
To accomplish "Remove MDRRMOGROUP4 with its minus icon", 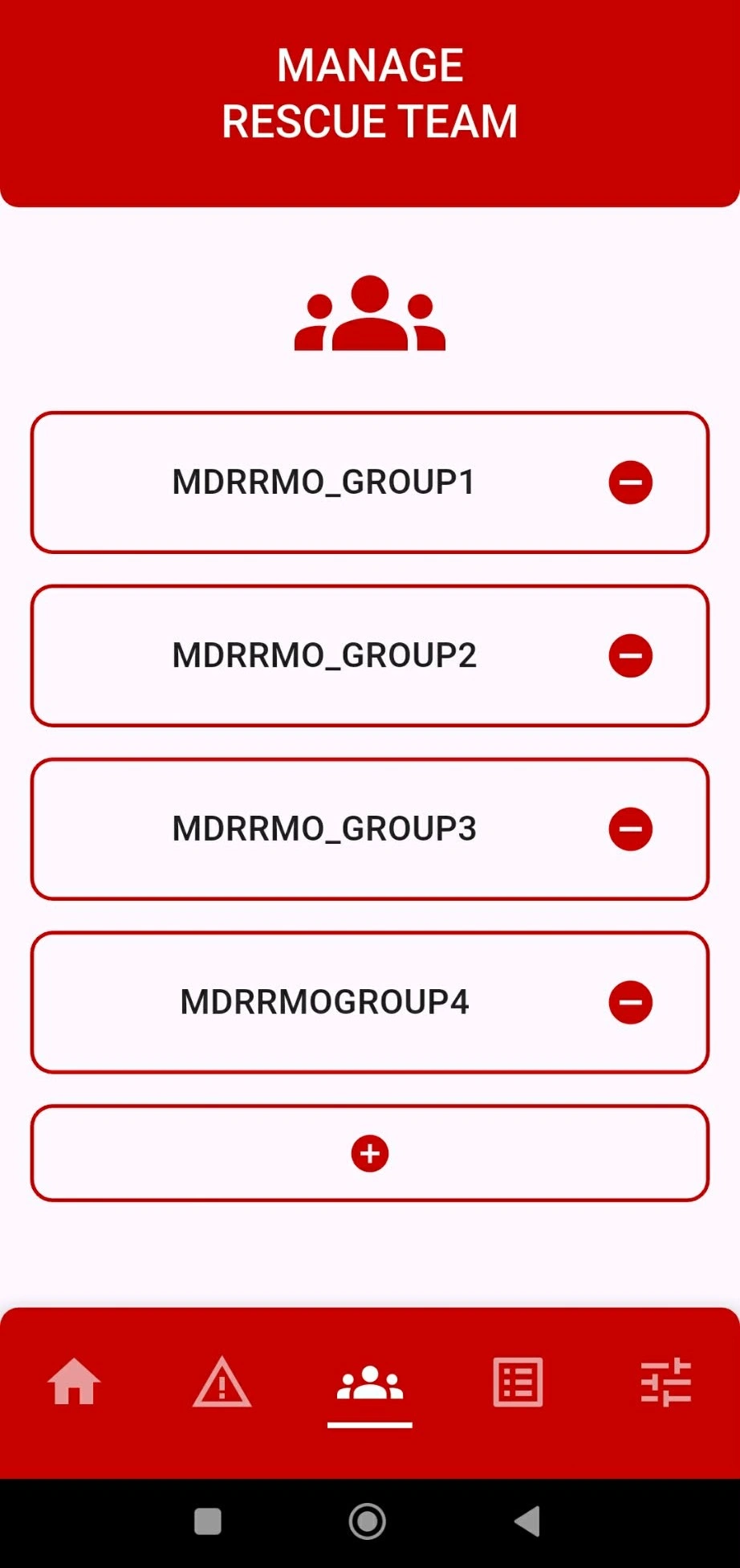I will pos(630,1003).
